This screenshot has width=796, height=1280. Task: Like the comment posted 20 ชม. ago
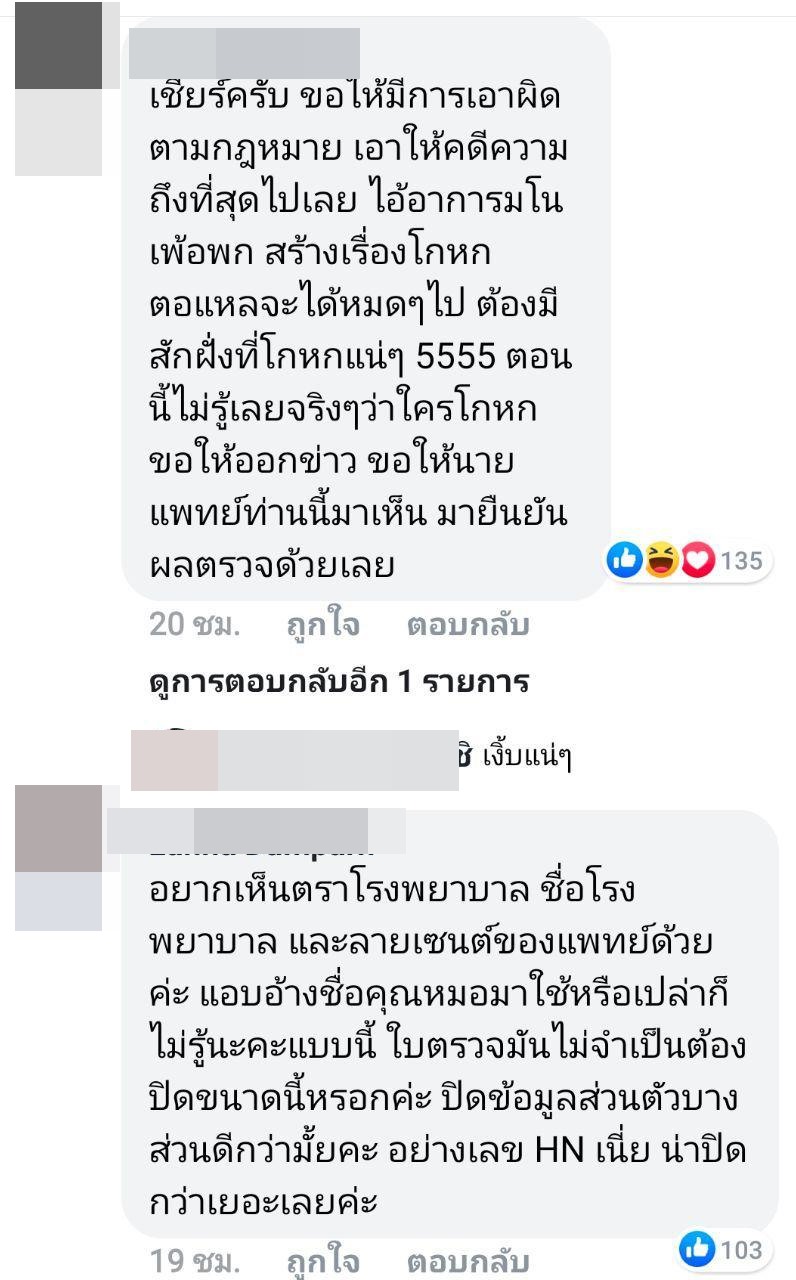322,626
